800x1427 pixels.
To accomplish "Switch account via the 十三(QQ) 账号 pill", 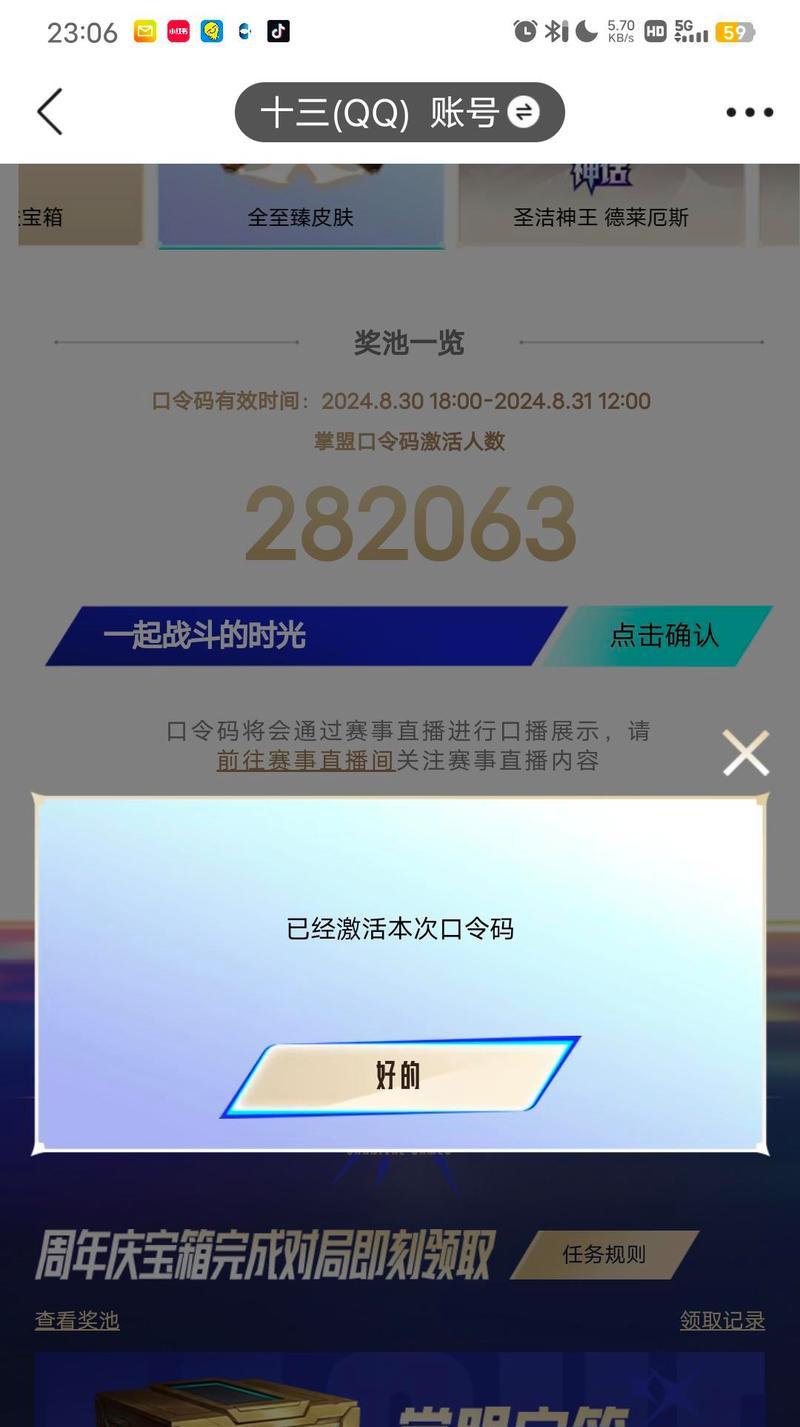I will [400, 112].
